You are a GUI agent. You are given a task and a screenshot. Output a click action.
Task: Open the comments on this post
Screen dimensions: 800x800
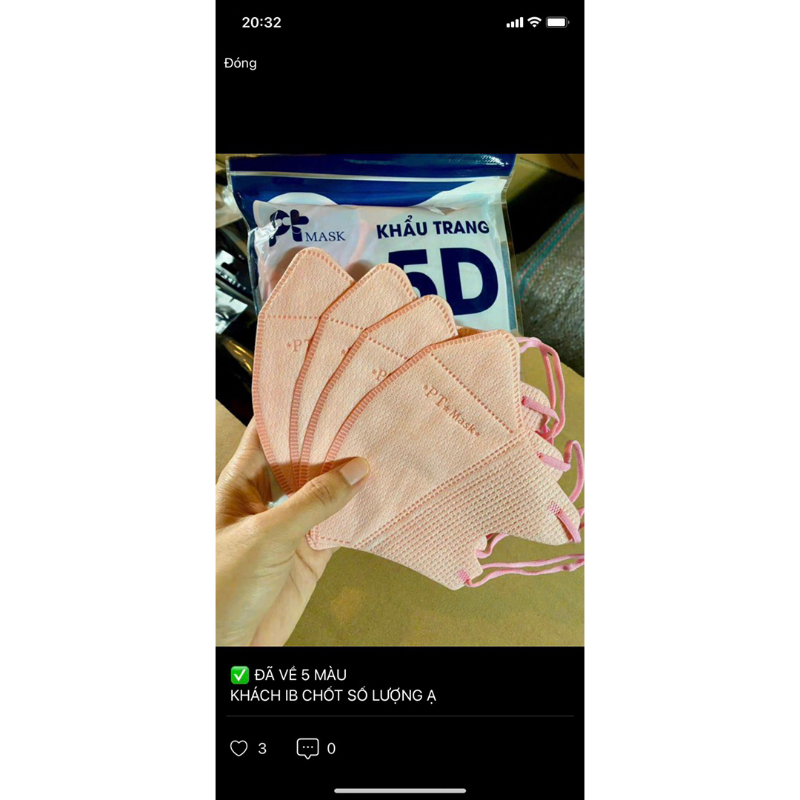point(307,748)
